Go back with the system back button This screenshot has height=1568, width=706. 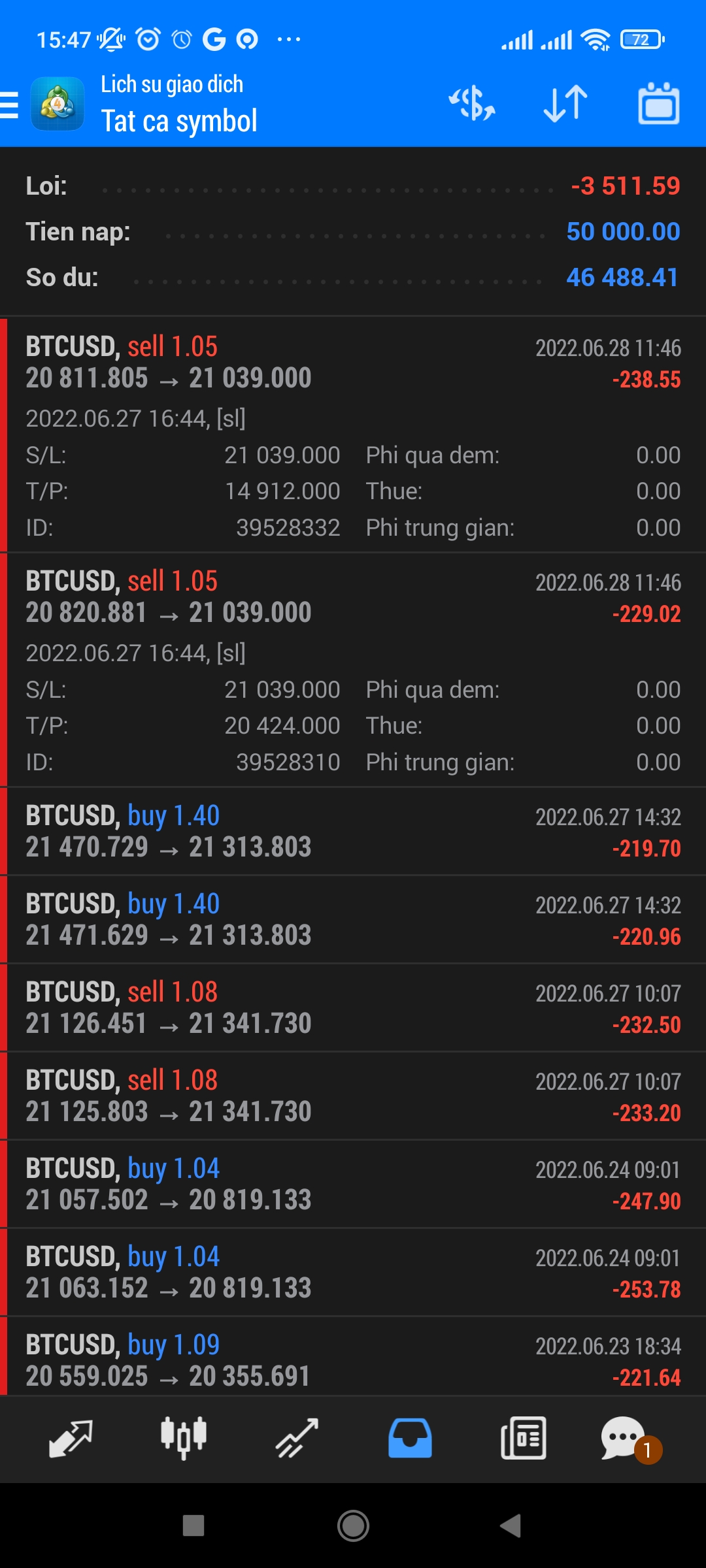coord(511,1526)
